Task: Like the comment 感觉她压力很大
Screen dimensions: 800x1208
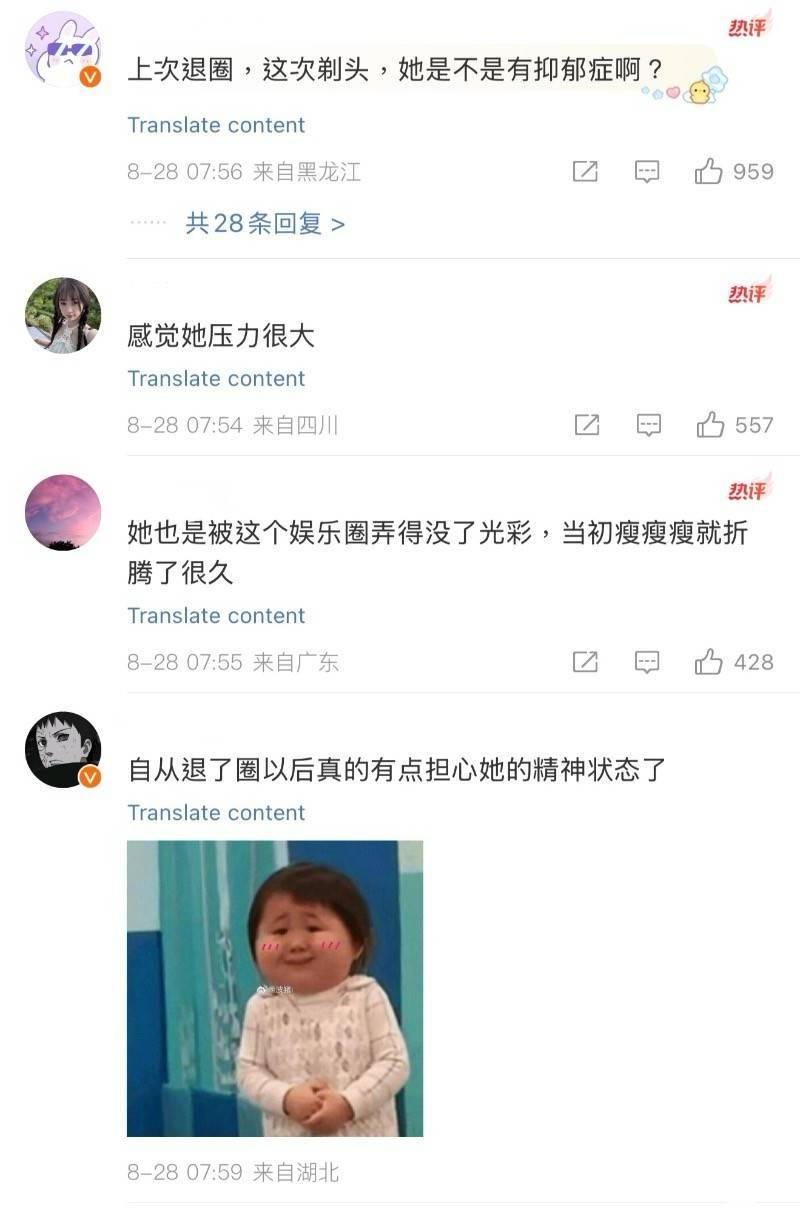Action: (710, 426)
